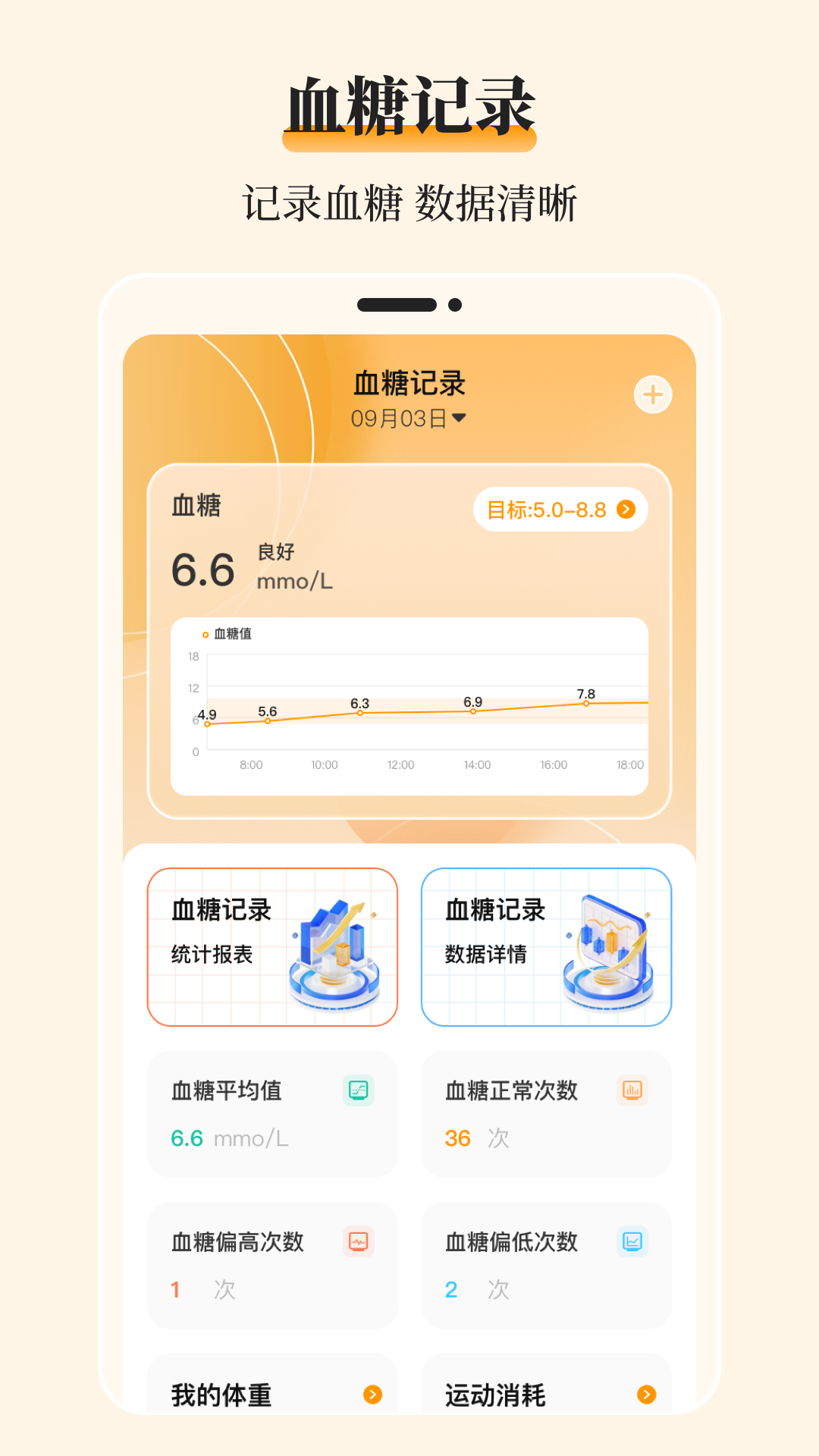Toggle the 血糖值 legend marker above the chart
Viewport: 819px width, 1456px height.
click(x=206, y=635)
